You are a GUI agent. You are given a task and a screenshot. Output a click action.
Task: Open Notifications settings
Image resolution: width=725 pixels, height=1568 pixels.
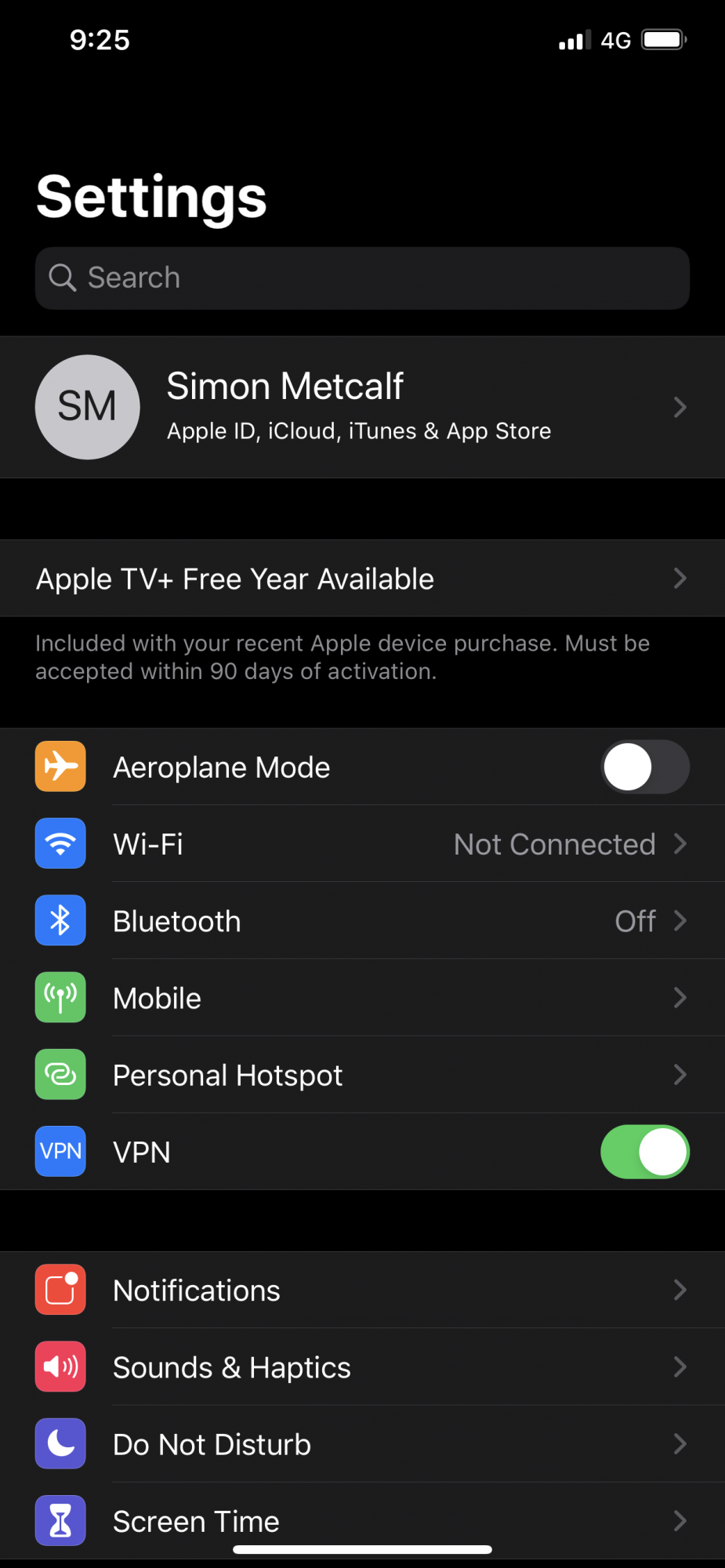pyautogui.click(x=362, y=1290)
